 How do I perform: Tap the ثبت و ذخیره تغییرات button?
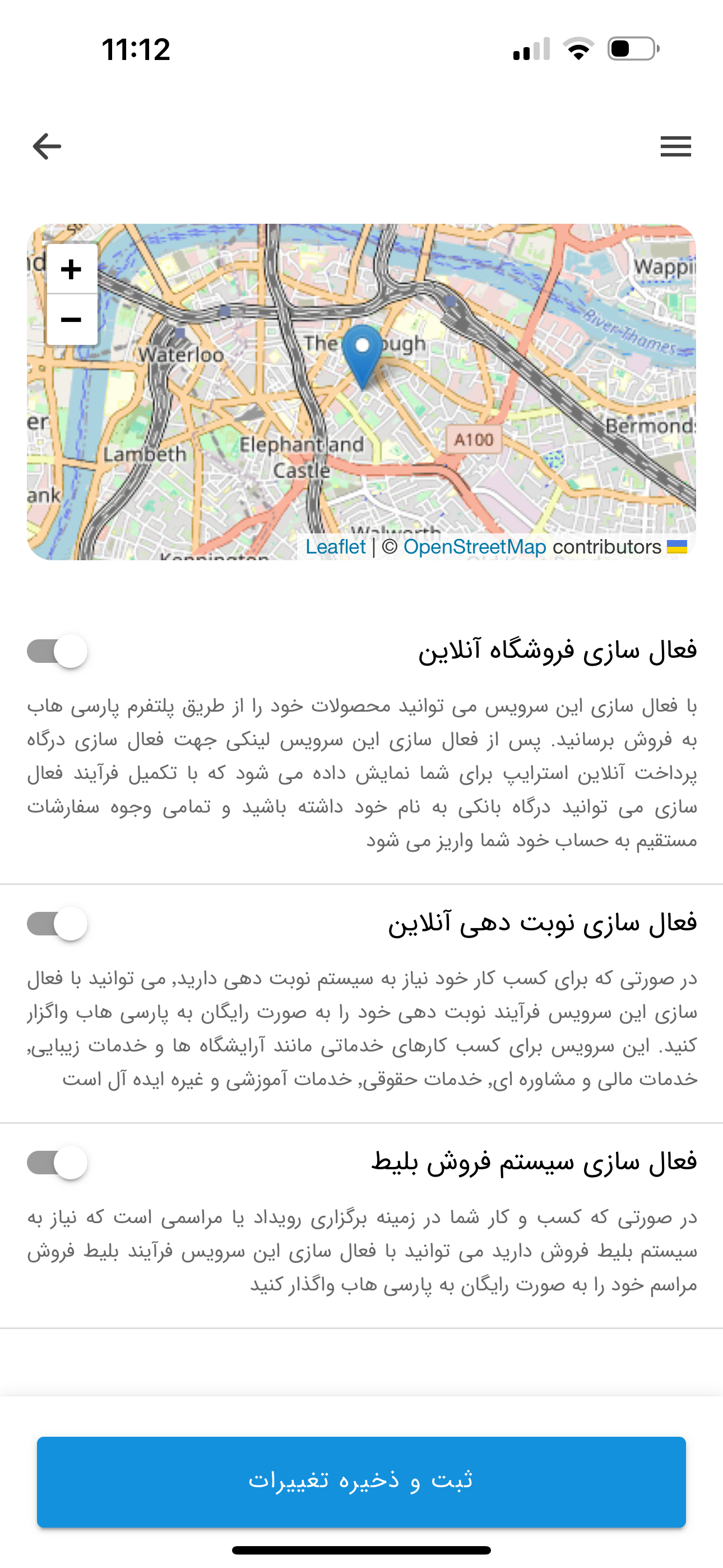361,1482
